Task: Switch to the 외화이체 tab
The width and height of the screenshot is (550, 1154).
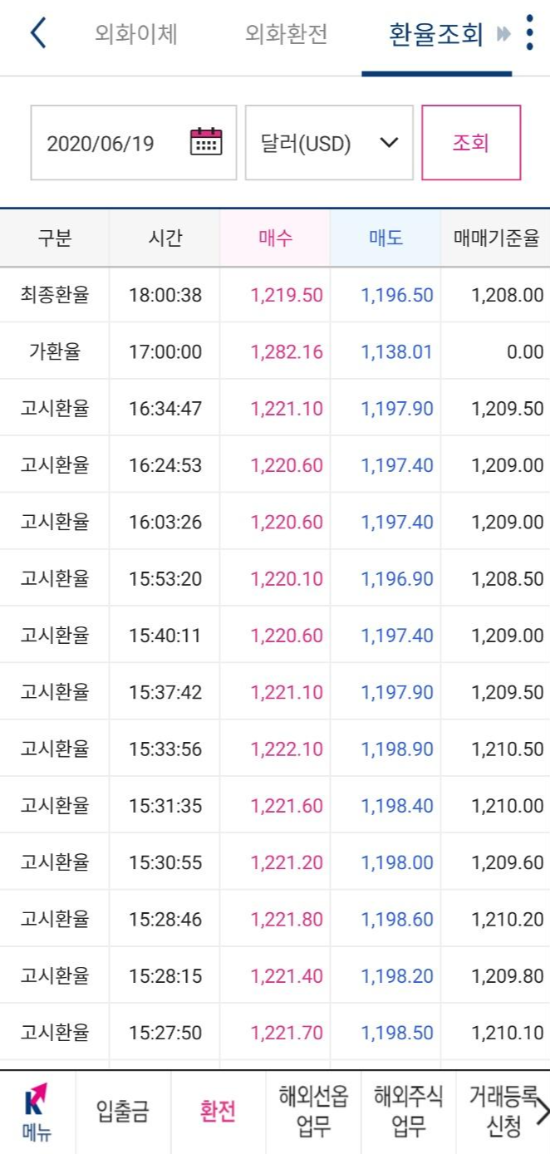Action: 136,35
